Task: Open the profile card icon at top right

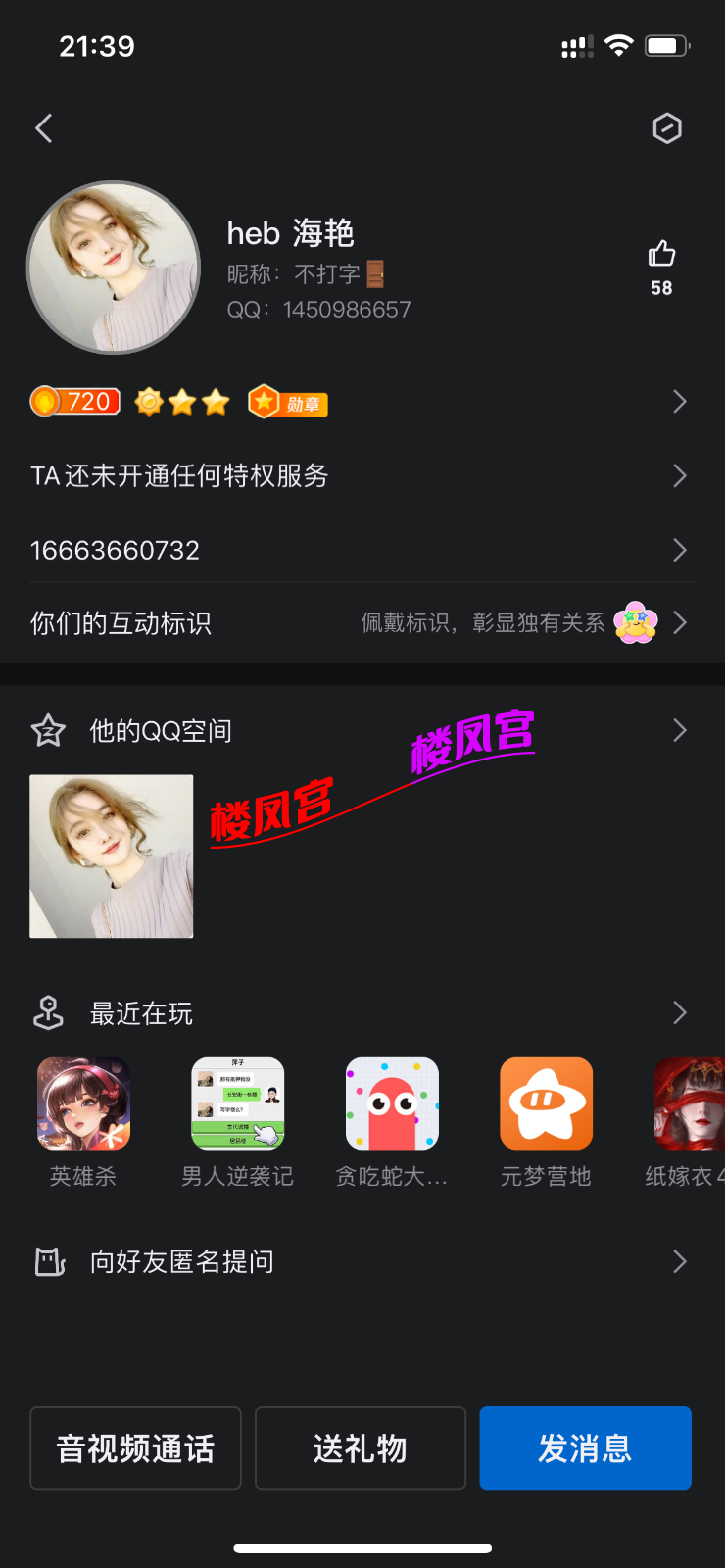Action: click(667, 128)
